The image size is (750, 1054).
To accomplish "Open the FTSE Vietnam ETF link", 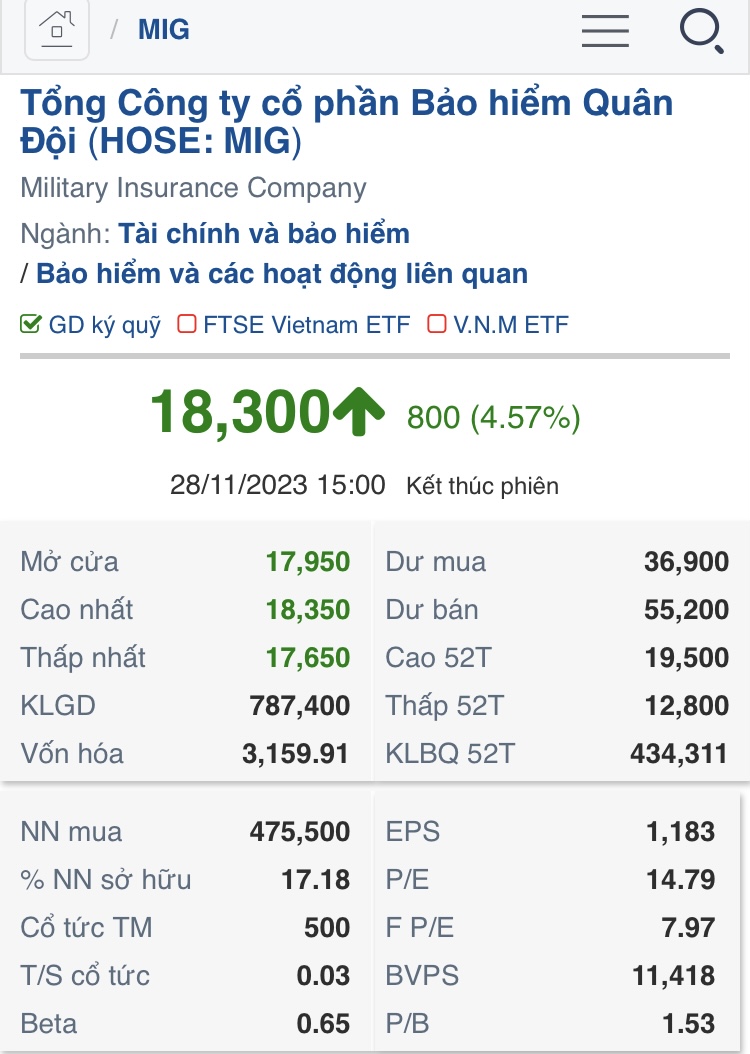I will [x=306, y=325].
